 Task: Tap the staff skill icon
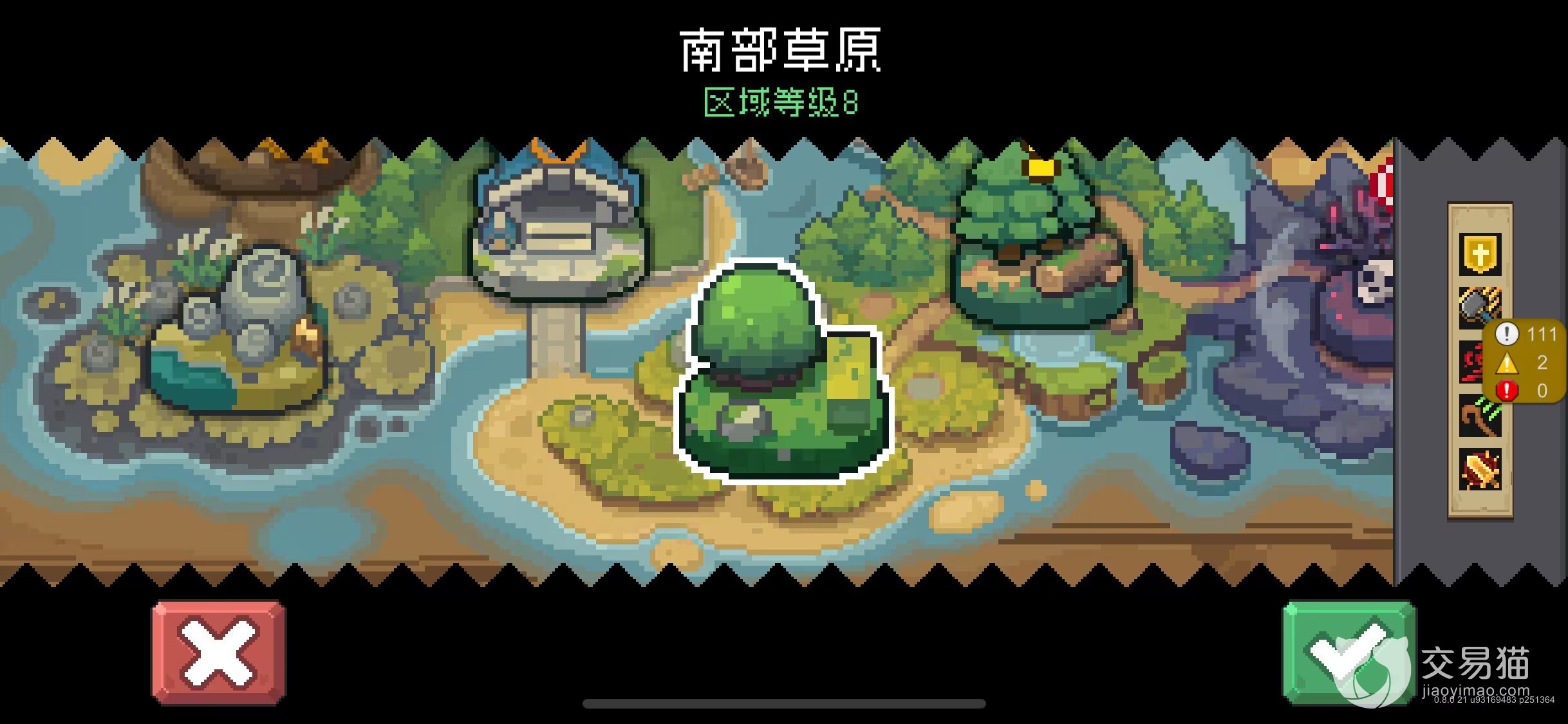point(1480,416)
